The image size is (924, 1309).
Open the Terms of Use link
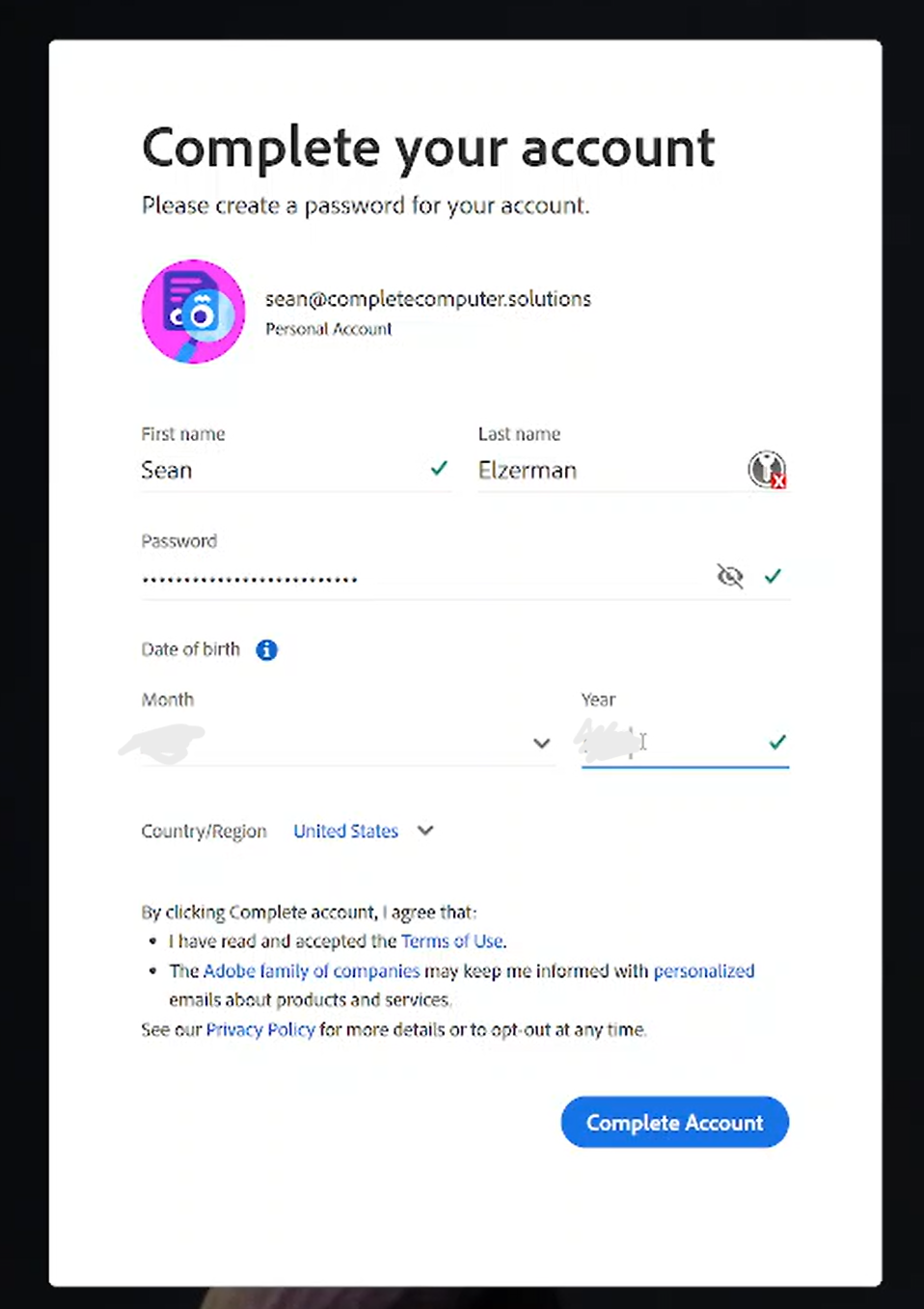pos(451,941)
